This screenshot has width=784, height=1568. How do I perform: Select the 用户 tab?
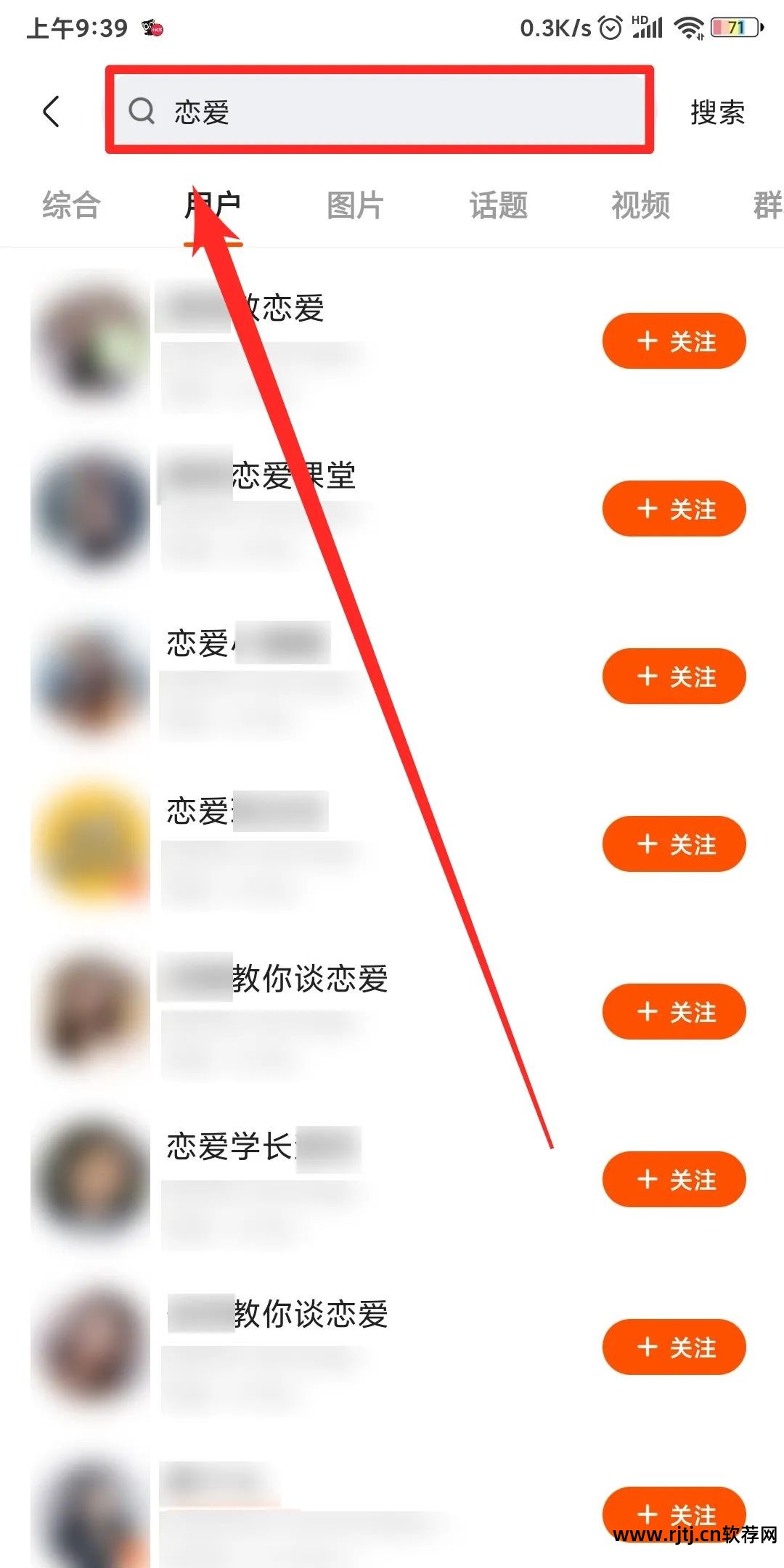pyautogui.click(x=213, y=205)
